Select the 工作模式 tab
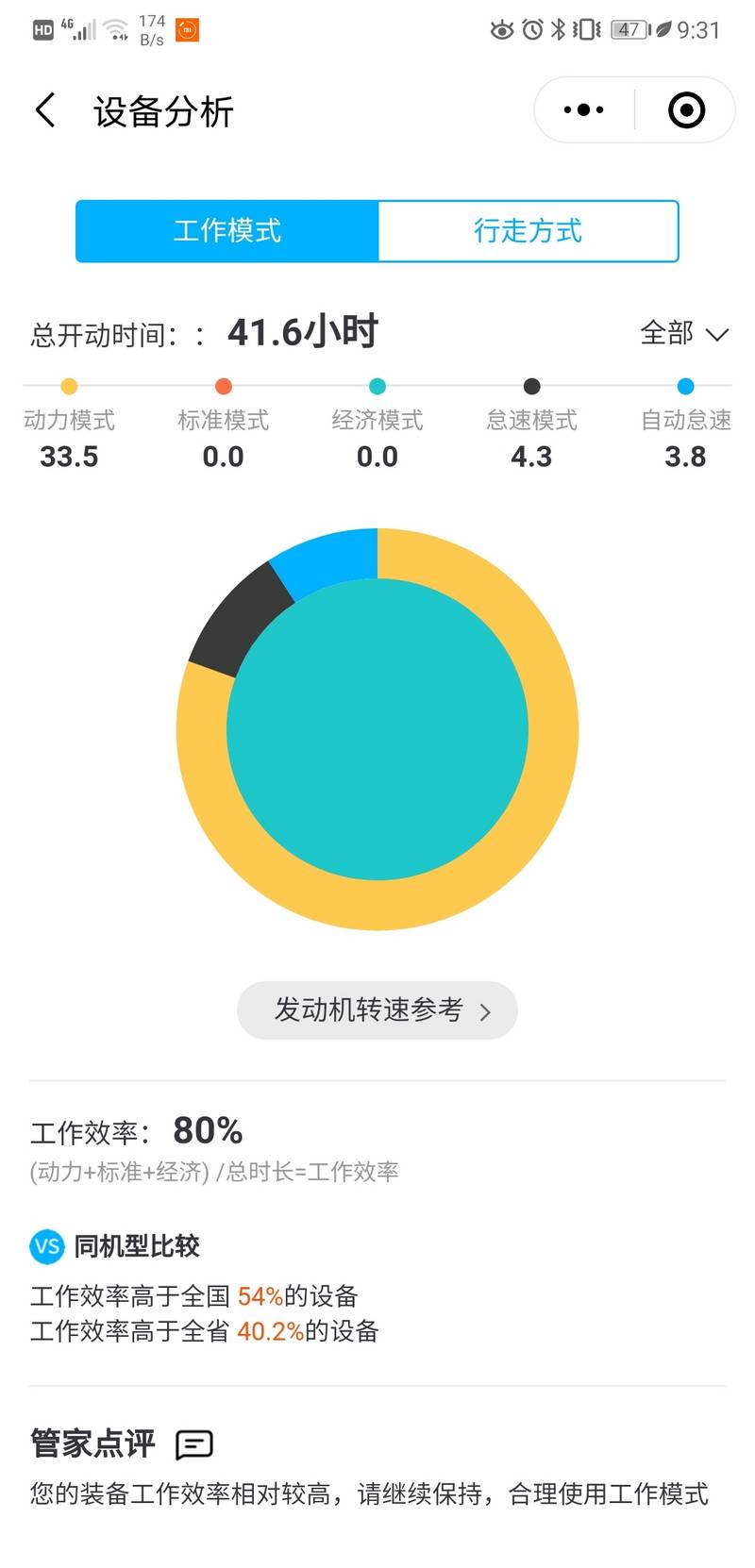755x1568 pixels. (x=227, y=231)
